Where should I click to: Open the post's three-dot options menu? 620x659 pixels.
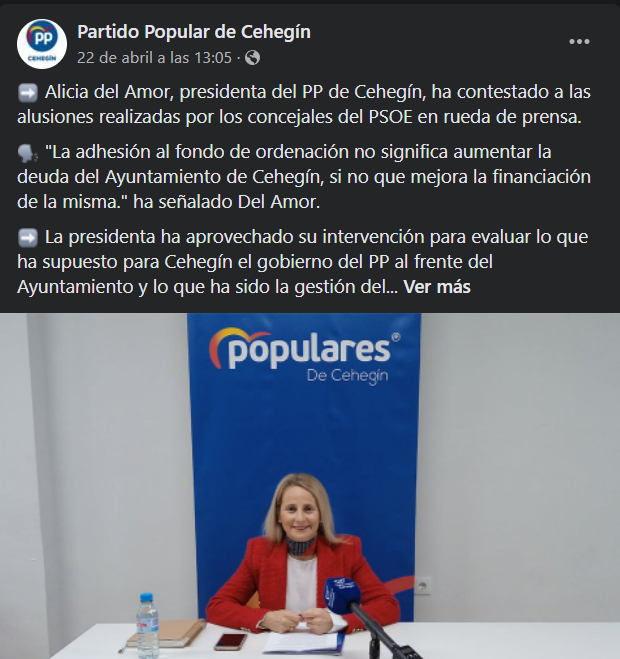coord(579,42)
